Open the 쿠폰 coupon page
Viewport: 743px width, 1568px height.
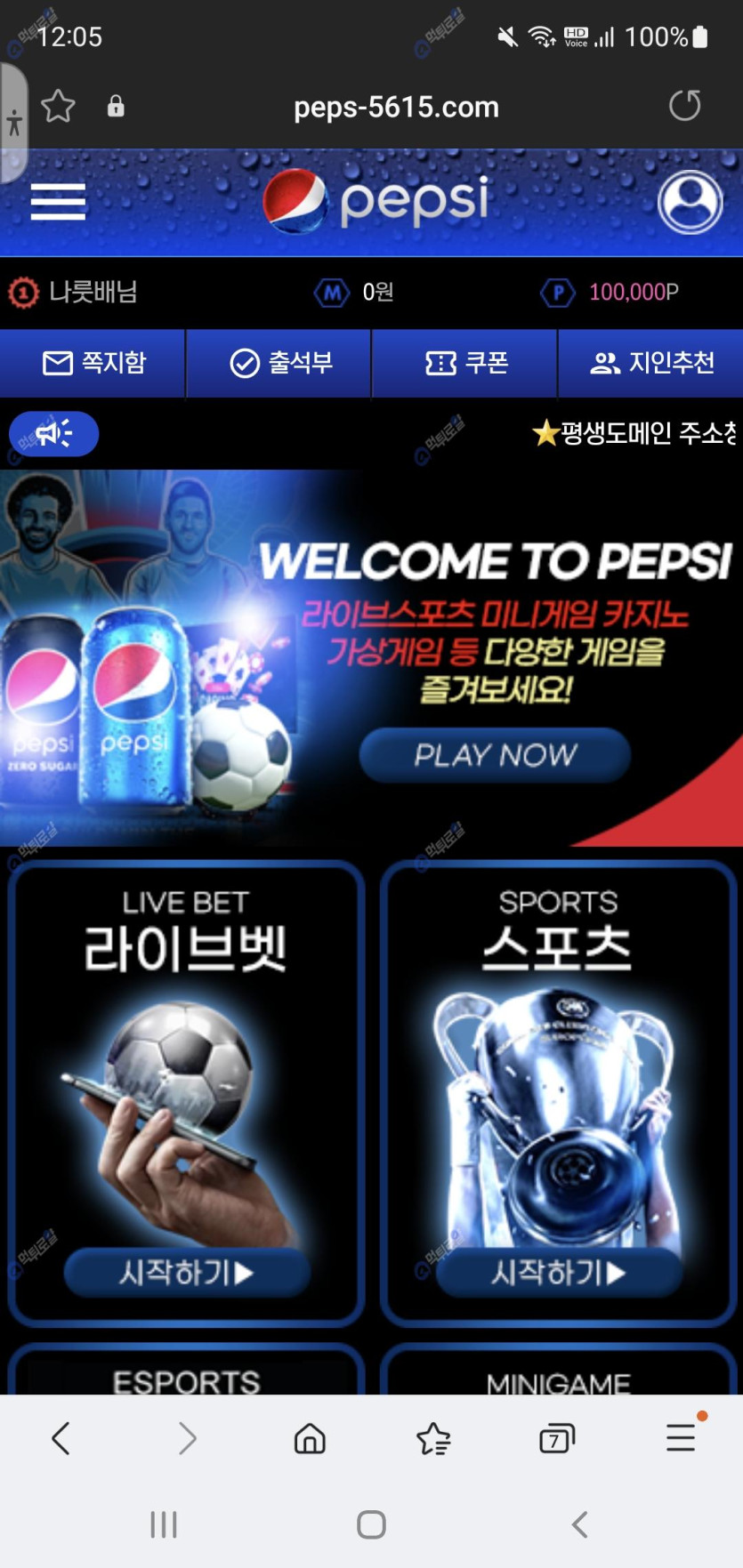point(465,363)
